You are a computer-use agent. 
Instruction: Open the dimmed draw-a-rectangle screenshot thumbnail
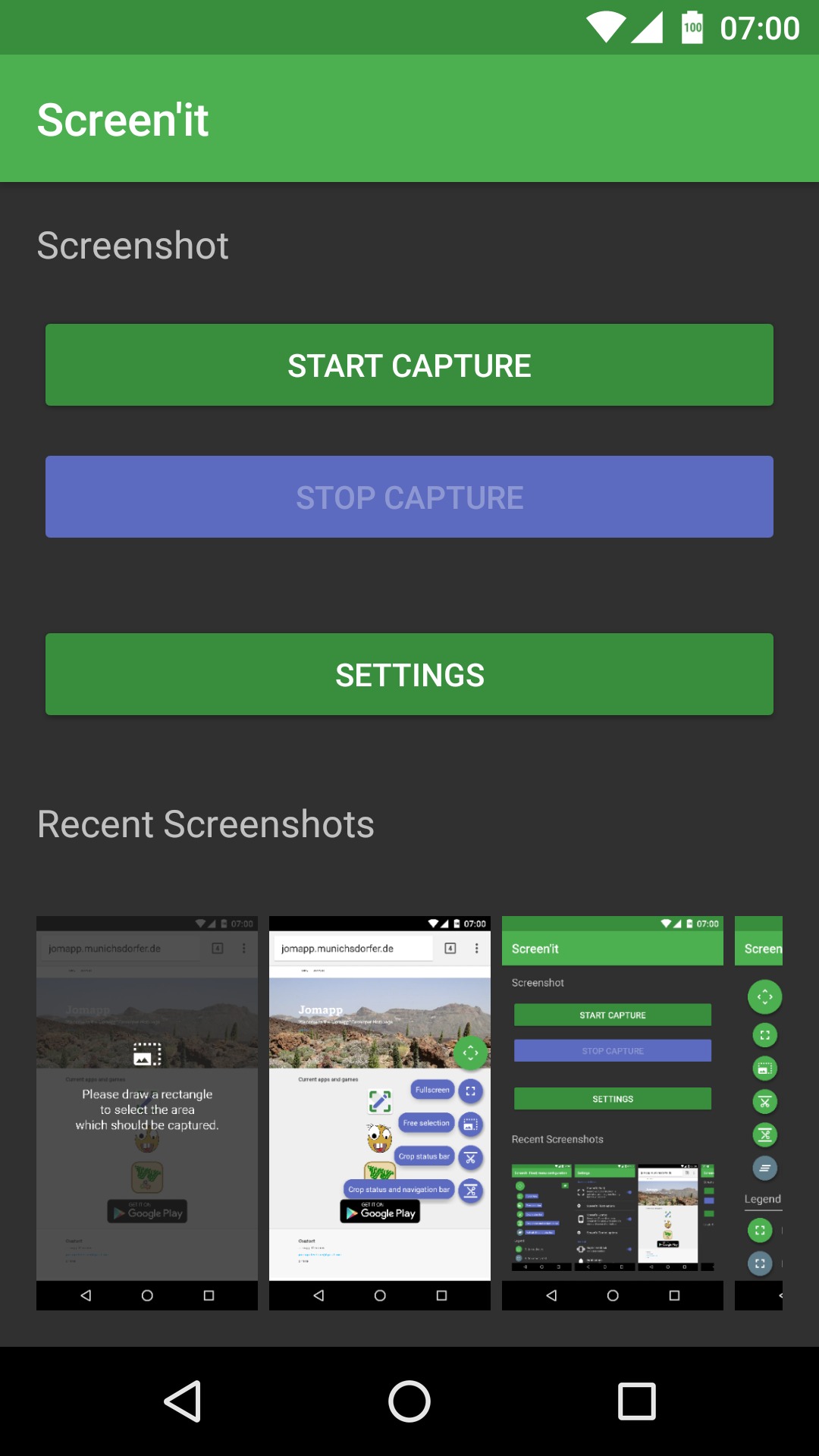147,1112
